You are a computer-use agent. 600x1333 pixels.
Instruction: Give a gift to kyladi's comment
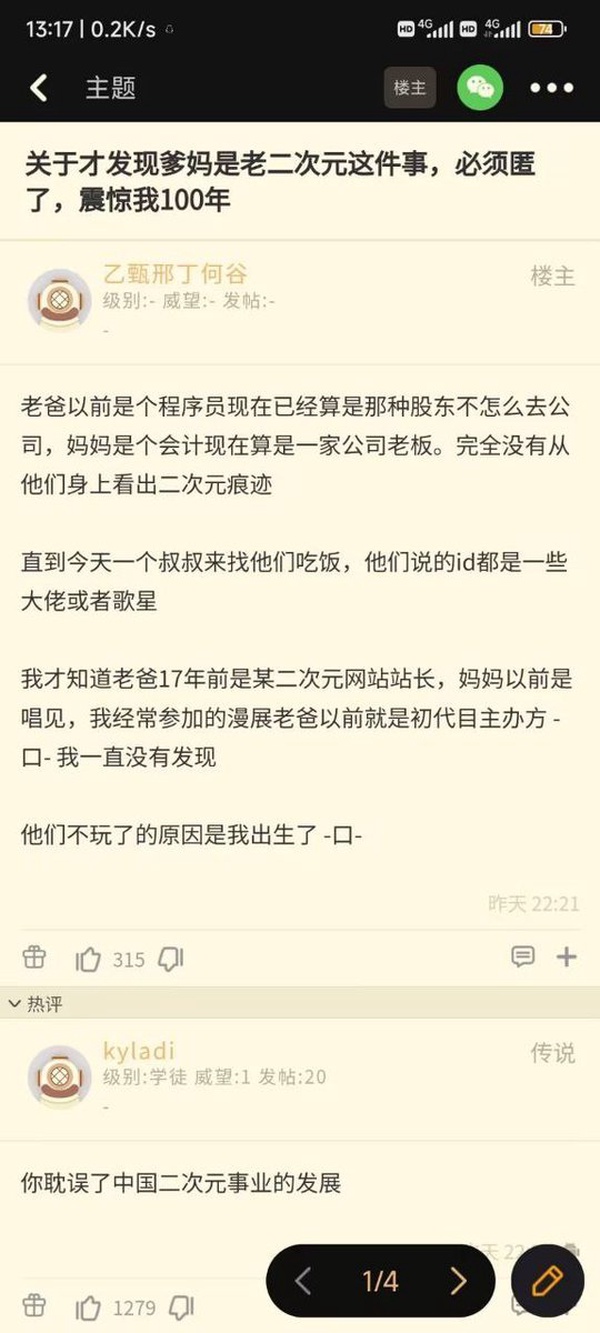[34, 1307]
